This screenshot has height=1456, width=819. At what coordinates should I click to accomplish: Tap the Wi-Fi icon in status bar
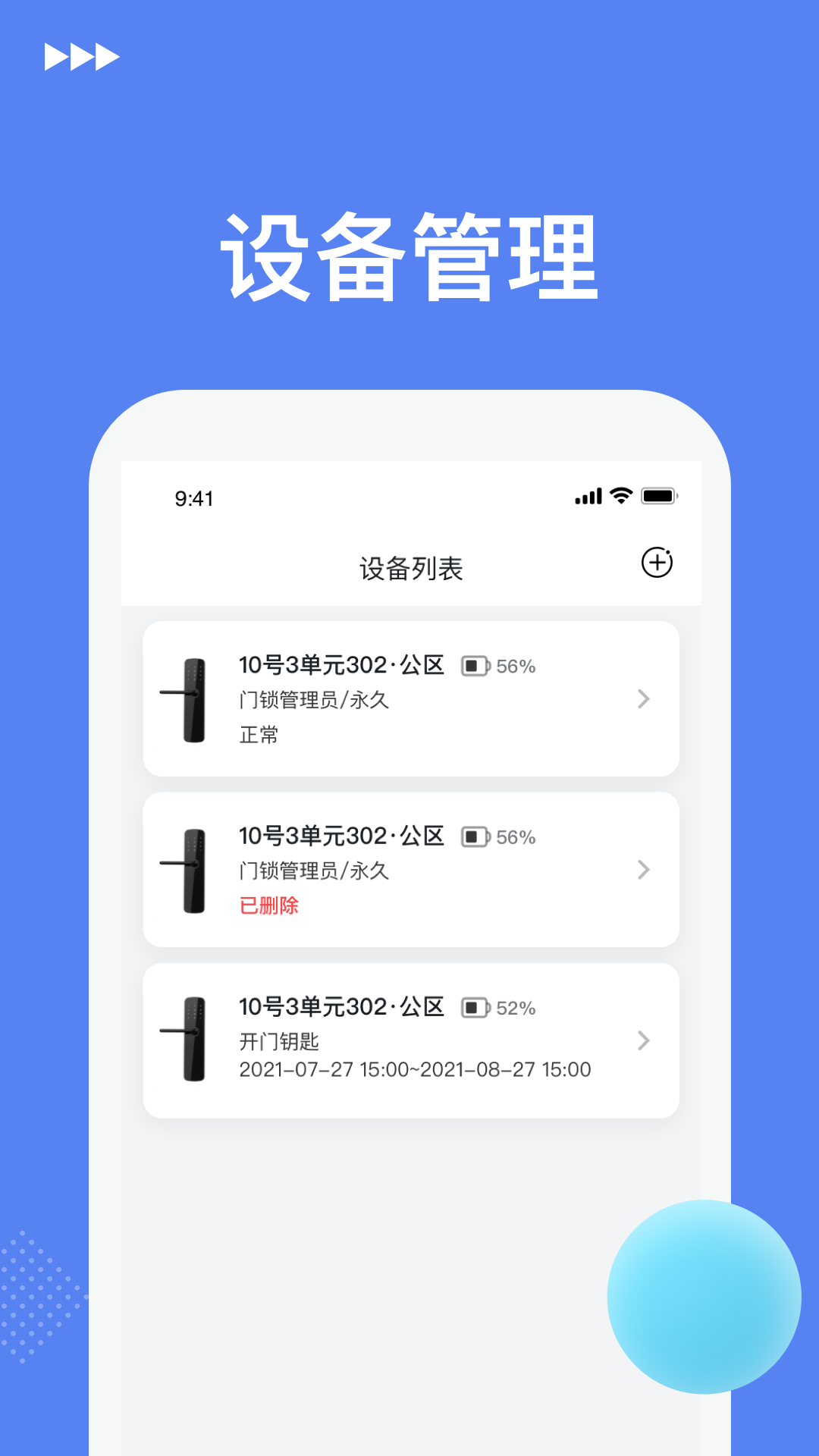pos(620,496)
